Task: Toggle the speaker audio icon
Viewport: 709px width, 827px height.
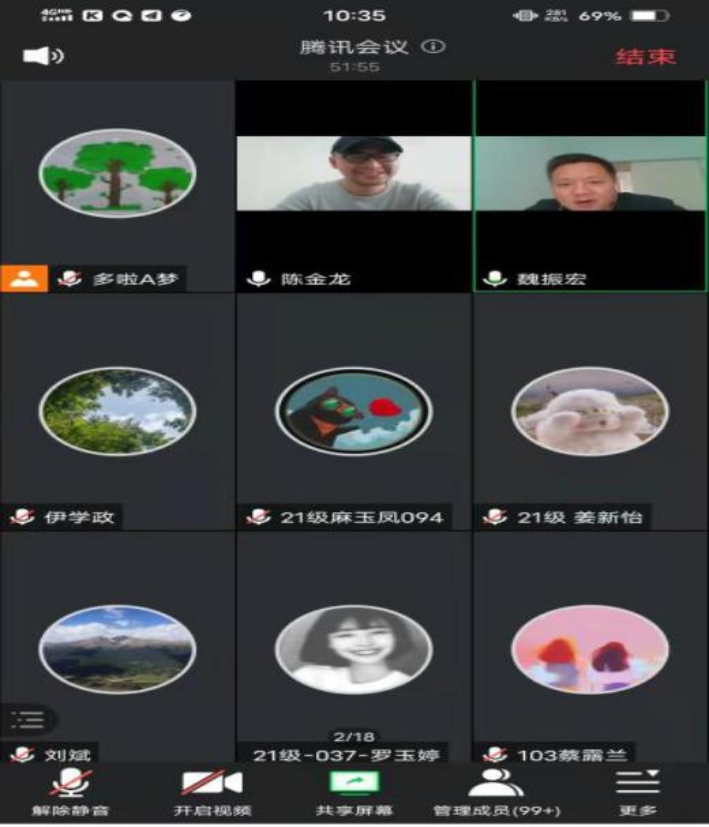Action: (x=42, y=56)
